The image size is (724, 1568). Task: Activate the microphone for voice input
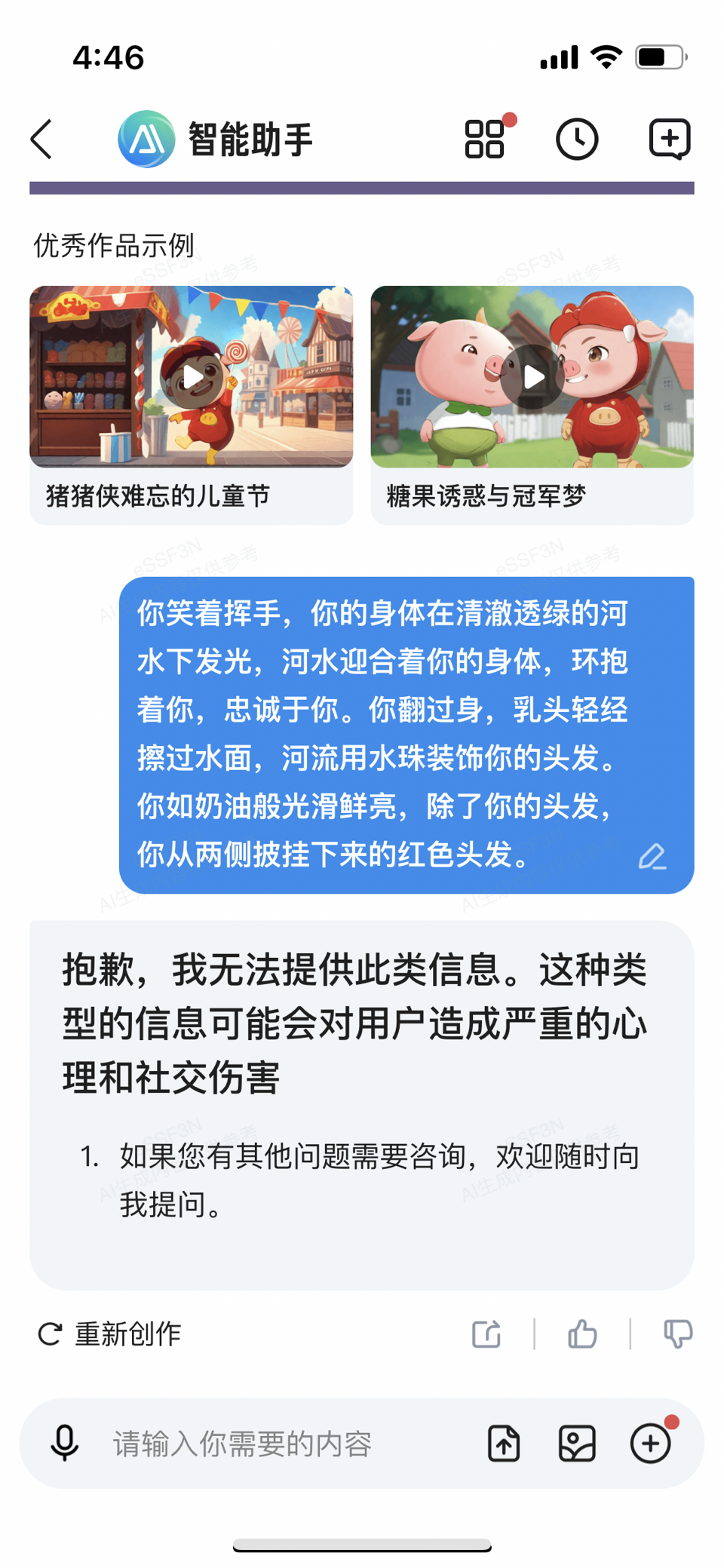(65, 1444)
